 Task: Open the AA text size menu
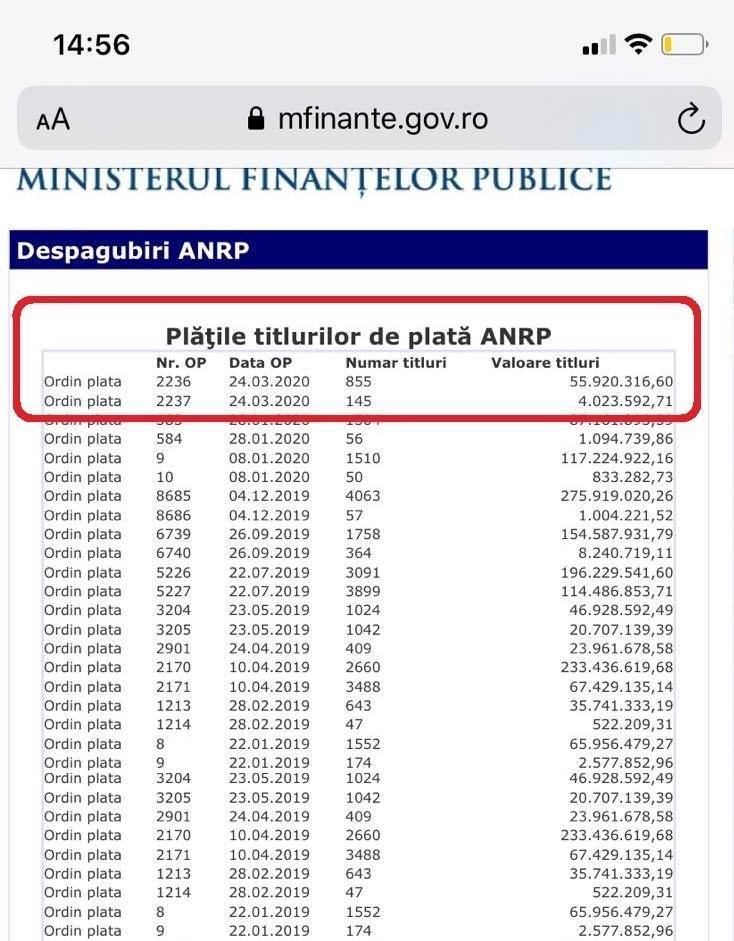pos(53,119)
